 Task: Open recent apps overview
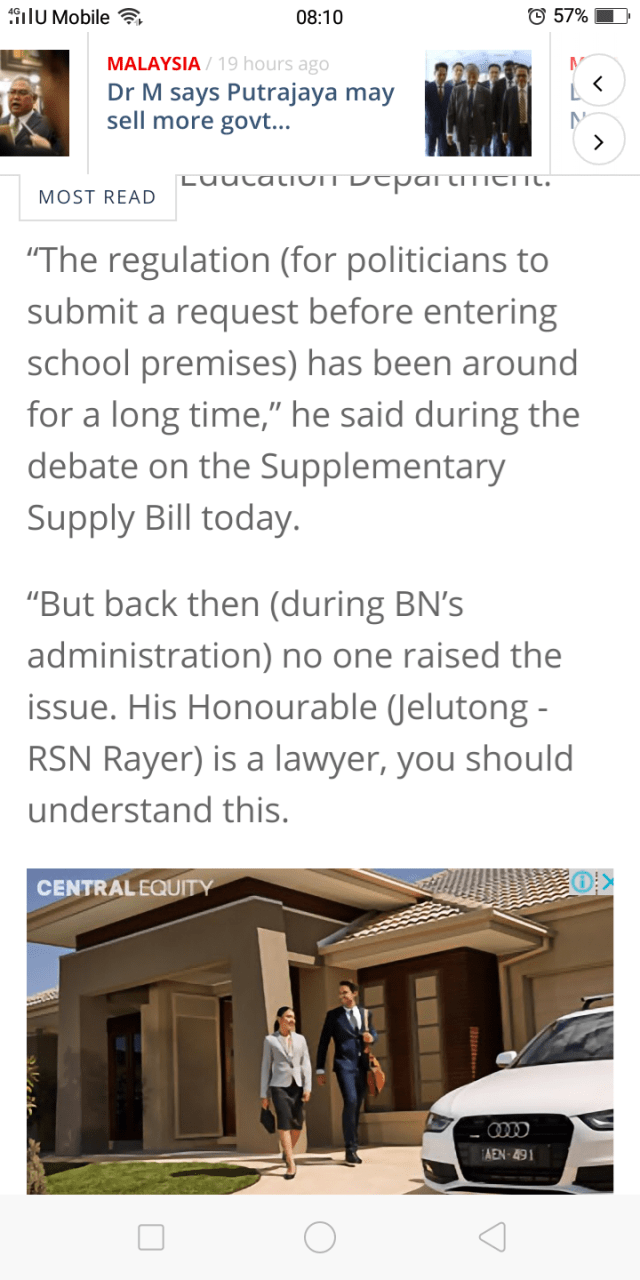coord(151,1237)
